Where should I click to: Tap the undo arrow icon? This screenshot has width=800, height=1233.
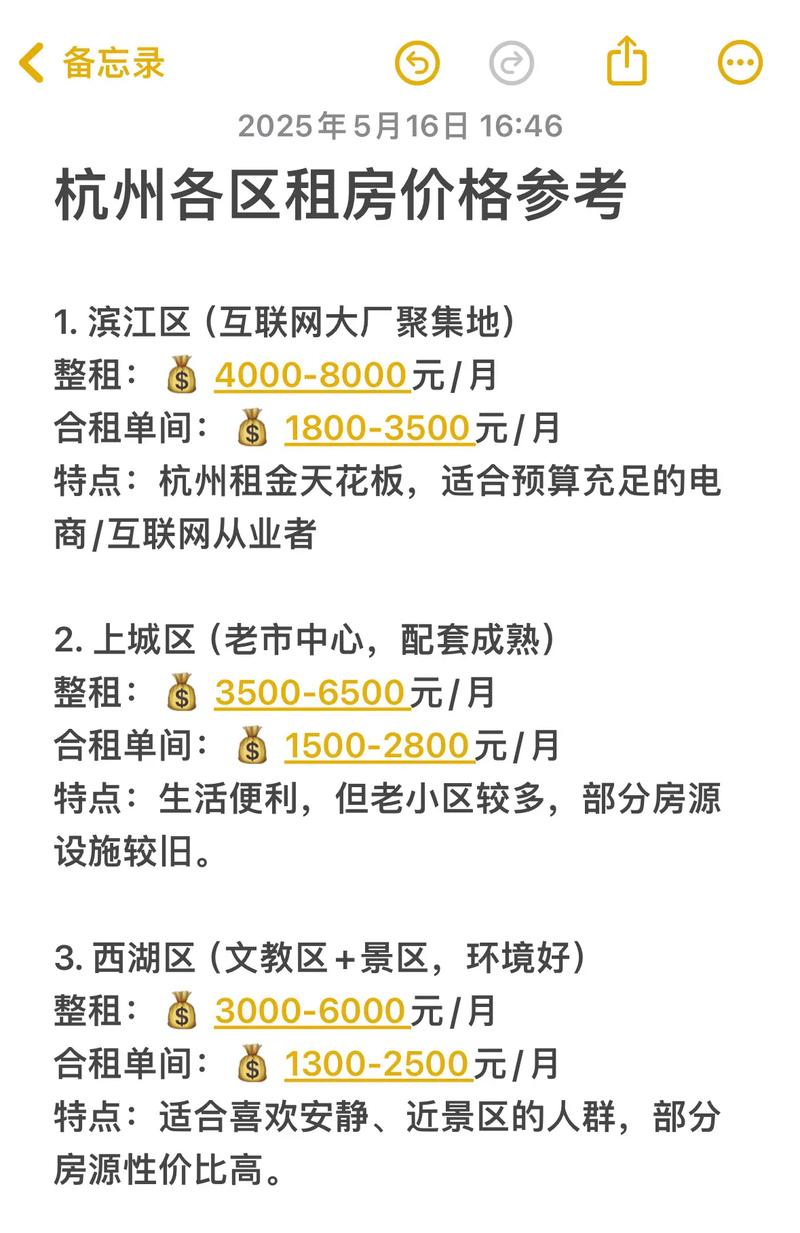tap(420, 60)
